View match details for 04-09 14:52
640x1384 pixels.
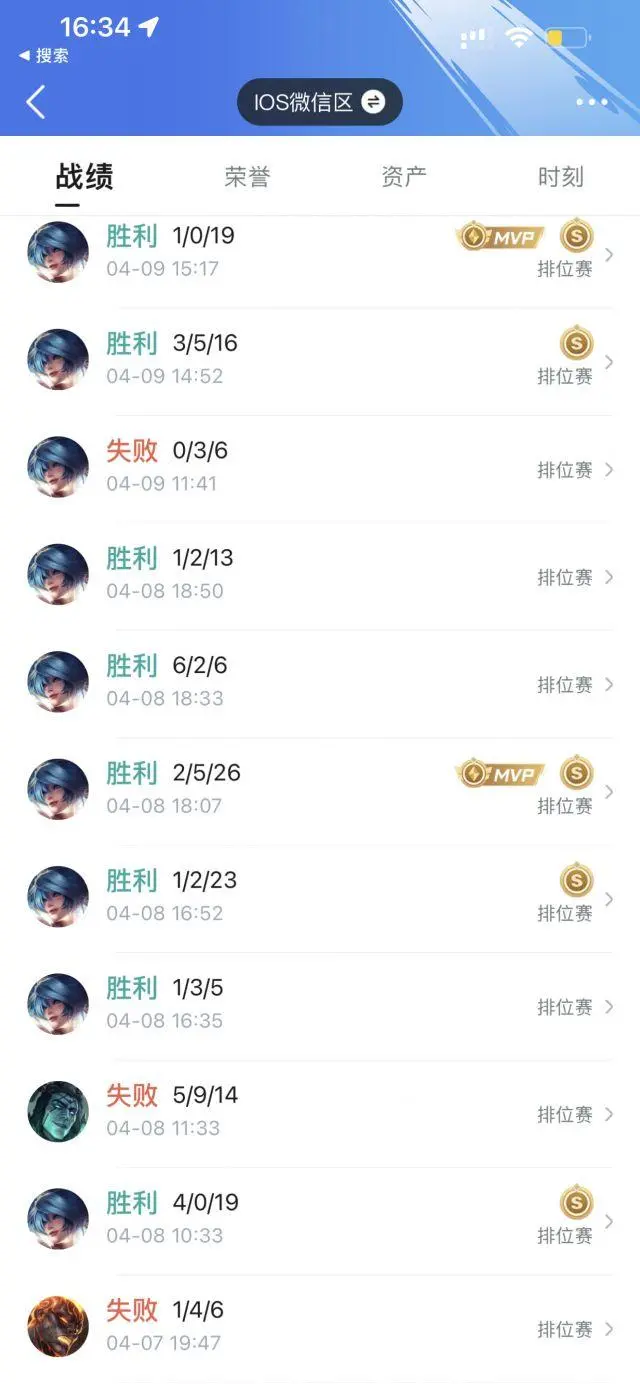[320, 359]
